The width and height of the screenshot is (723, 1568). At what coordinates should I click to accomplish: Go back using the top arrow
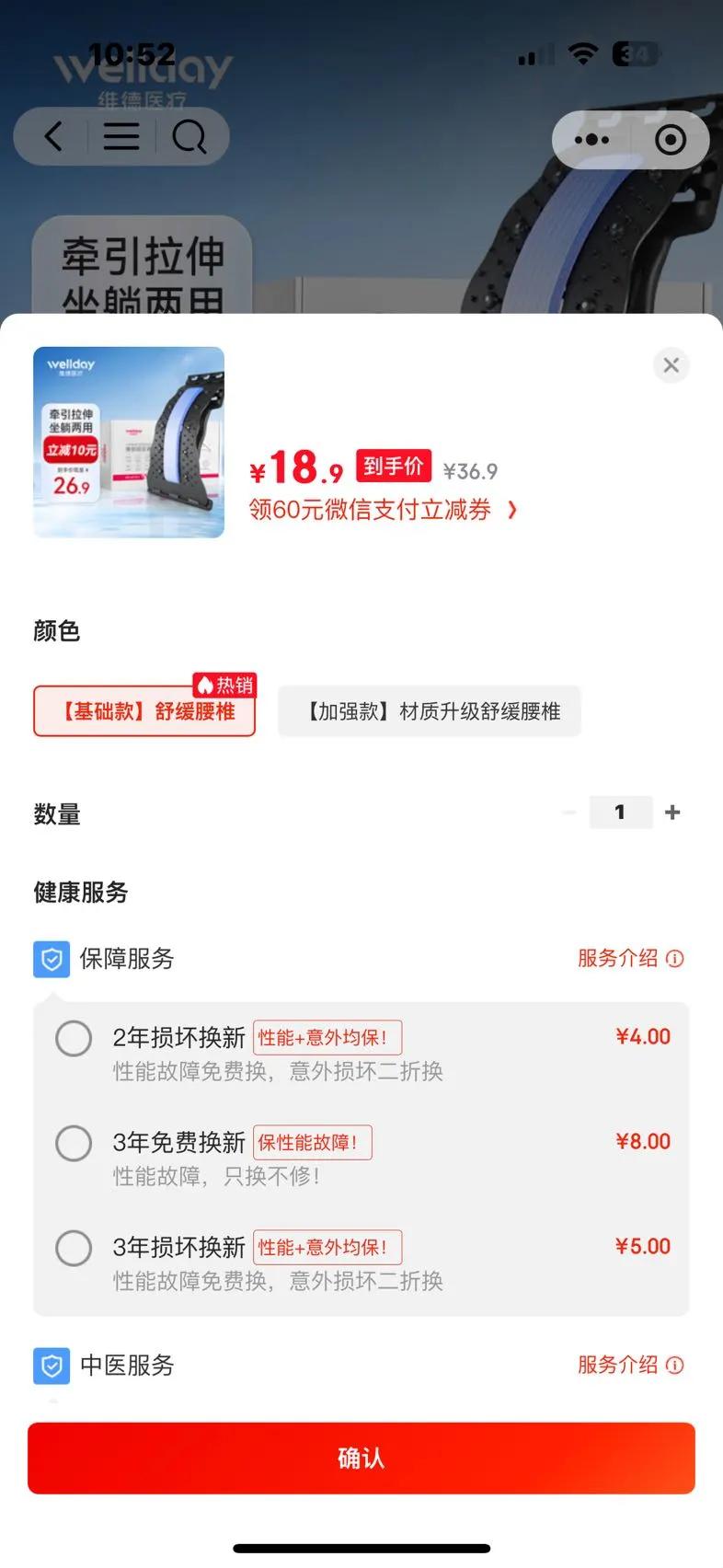pos(54,137)
